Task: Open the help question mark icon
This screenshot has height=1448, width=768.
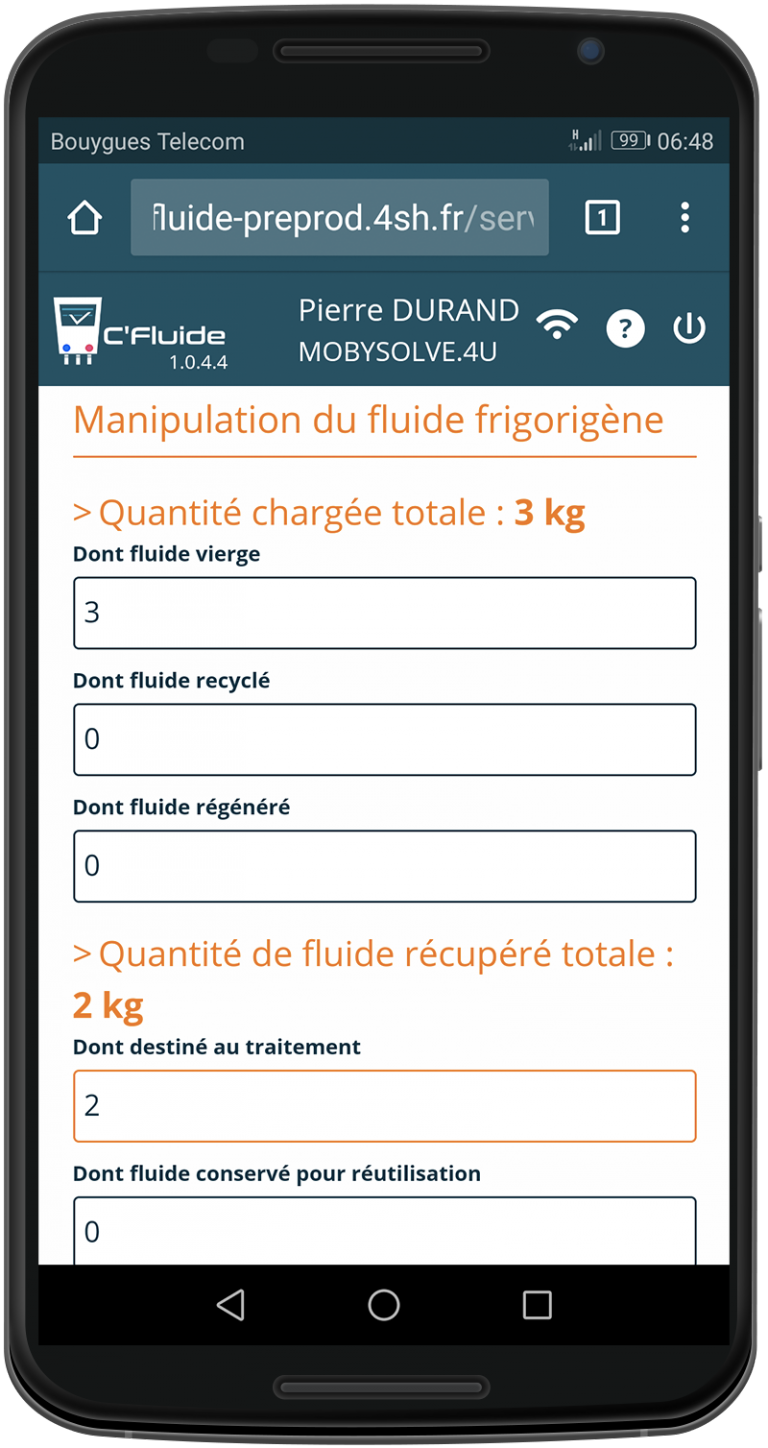Action: [x=626, y=328]
